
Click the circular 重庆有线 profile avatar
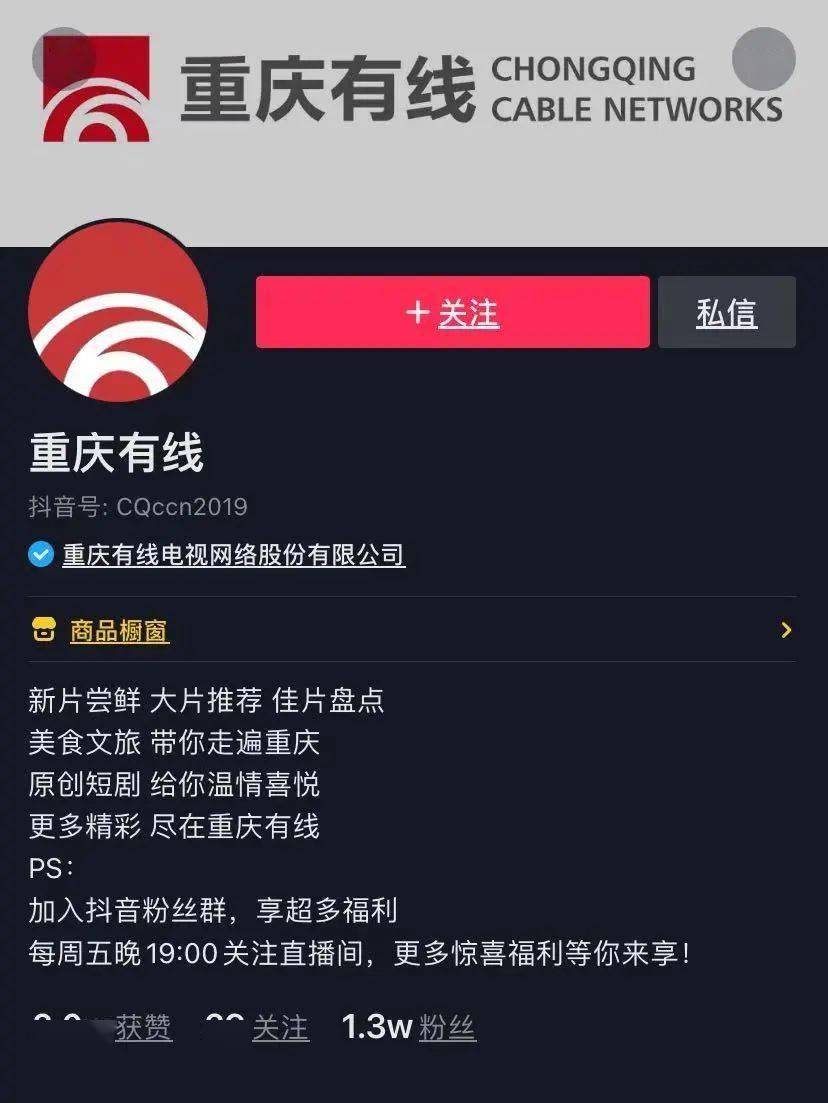(119, 311)
